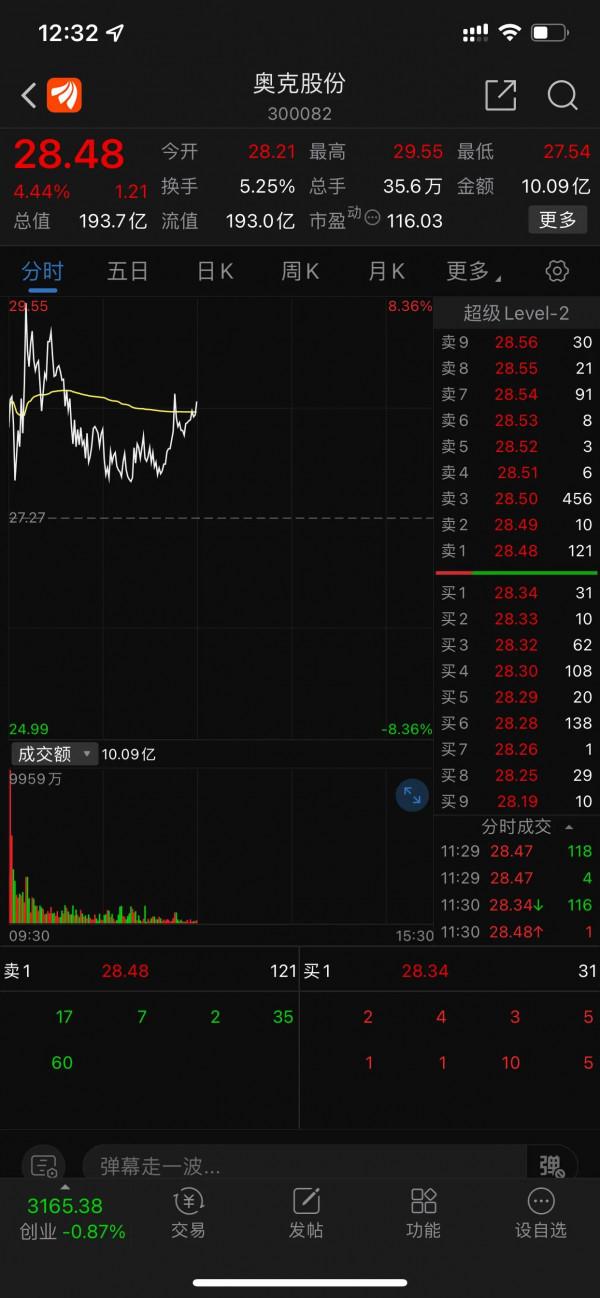Viewport: 600px width, 1298px height.
Task: Open the 成交额 indicator dropdown
Action: pos(54,754)
